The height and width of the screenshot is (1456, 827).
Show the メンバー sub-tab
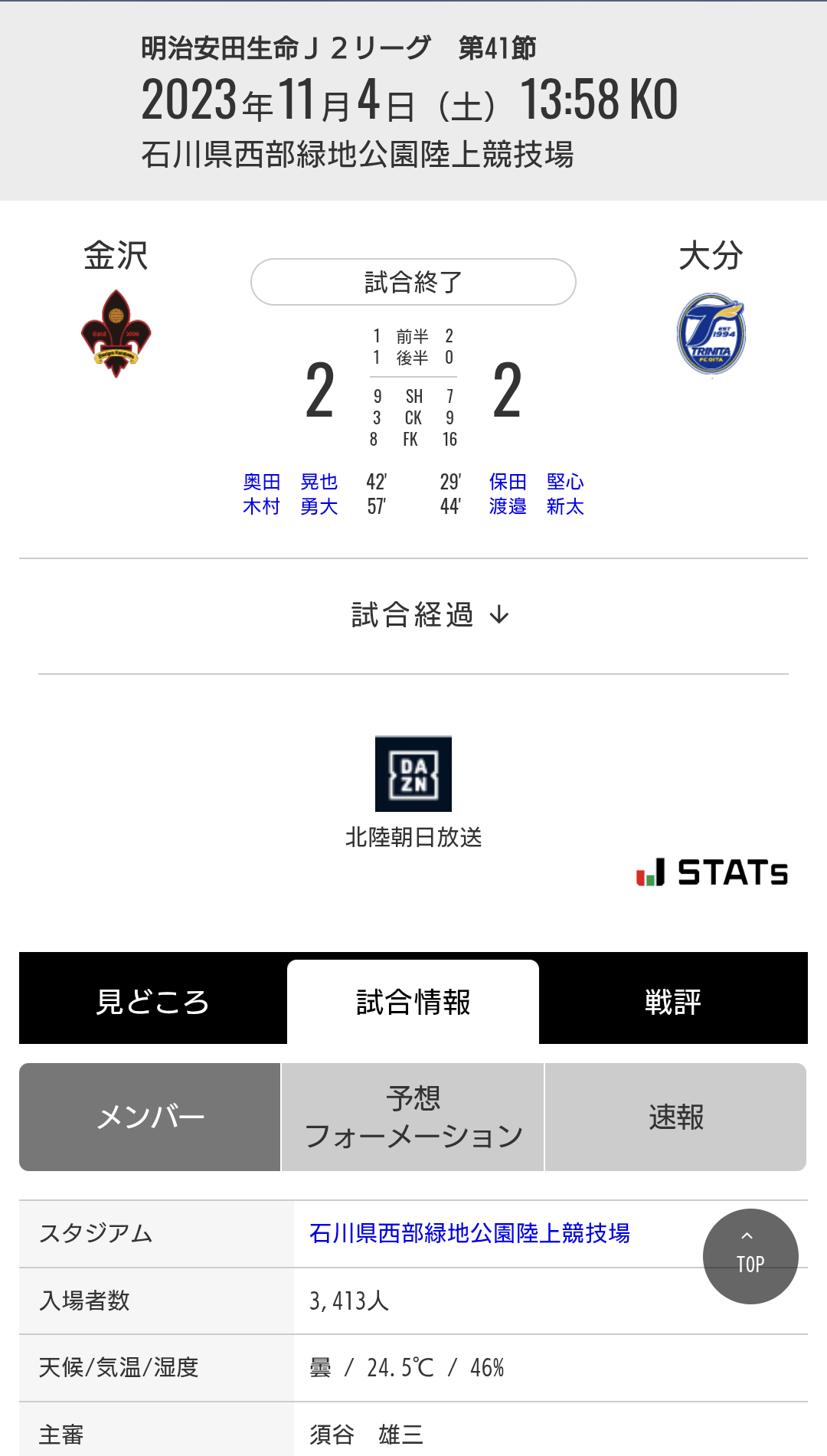tap(150, 1117)
